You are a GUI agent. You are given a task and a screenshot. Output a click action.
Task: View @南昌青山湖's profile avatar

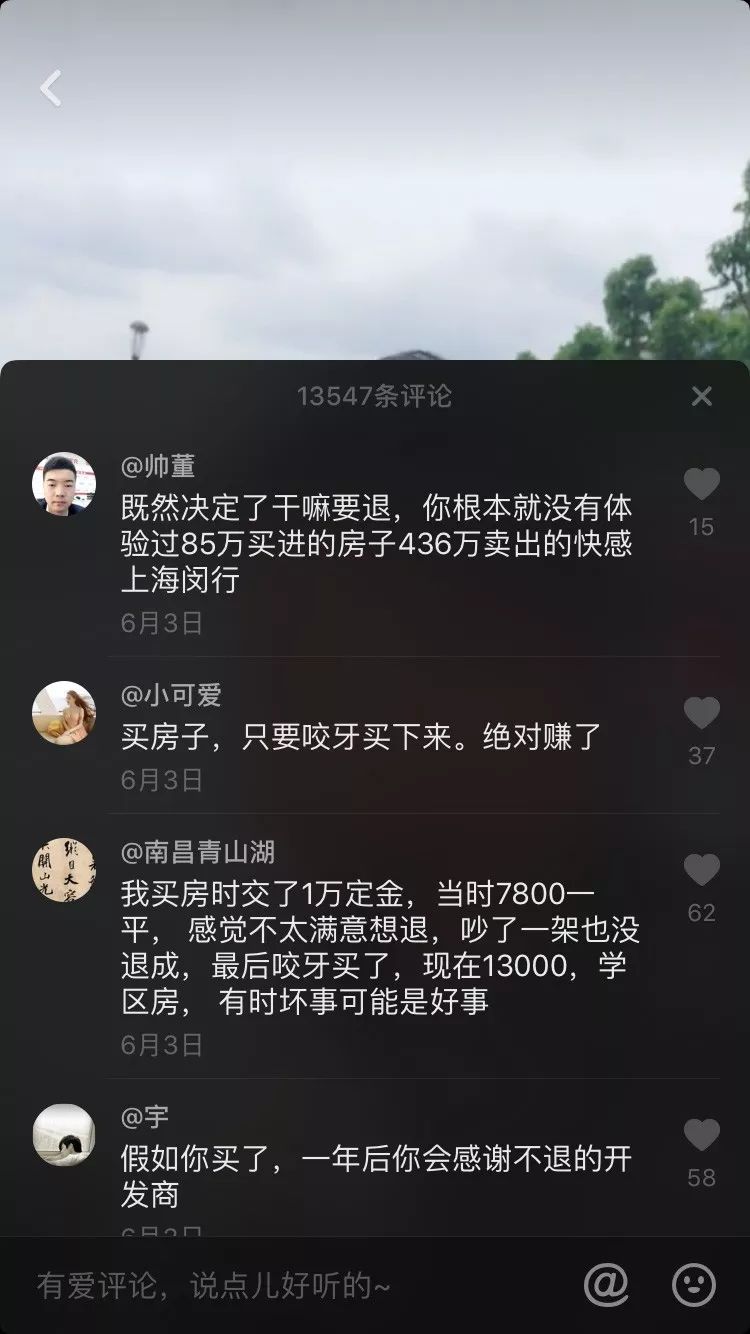(x=64, y=870)
